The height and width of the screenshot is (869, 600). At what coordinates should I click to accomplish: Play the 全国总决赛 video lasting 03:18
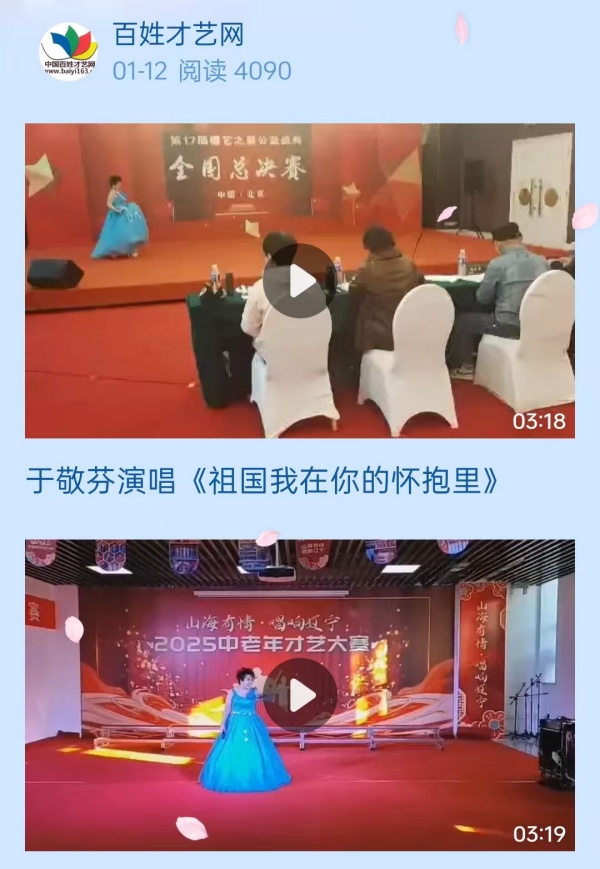300,281
